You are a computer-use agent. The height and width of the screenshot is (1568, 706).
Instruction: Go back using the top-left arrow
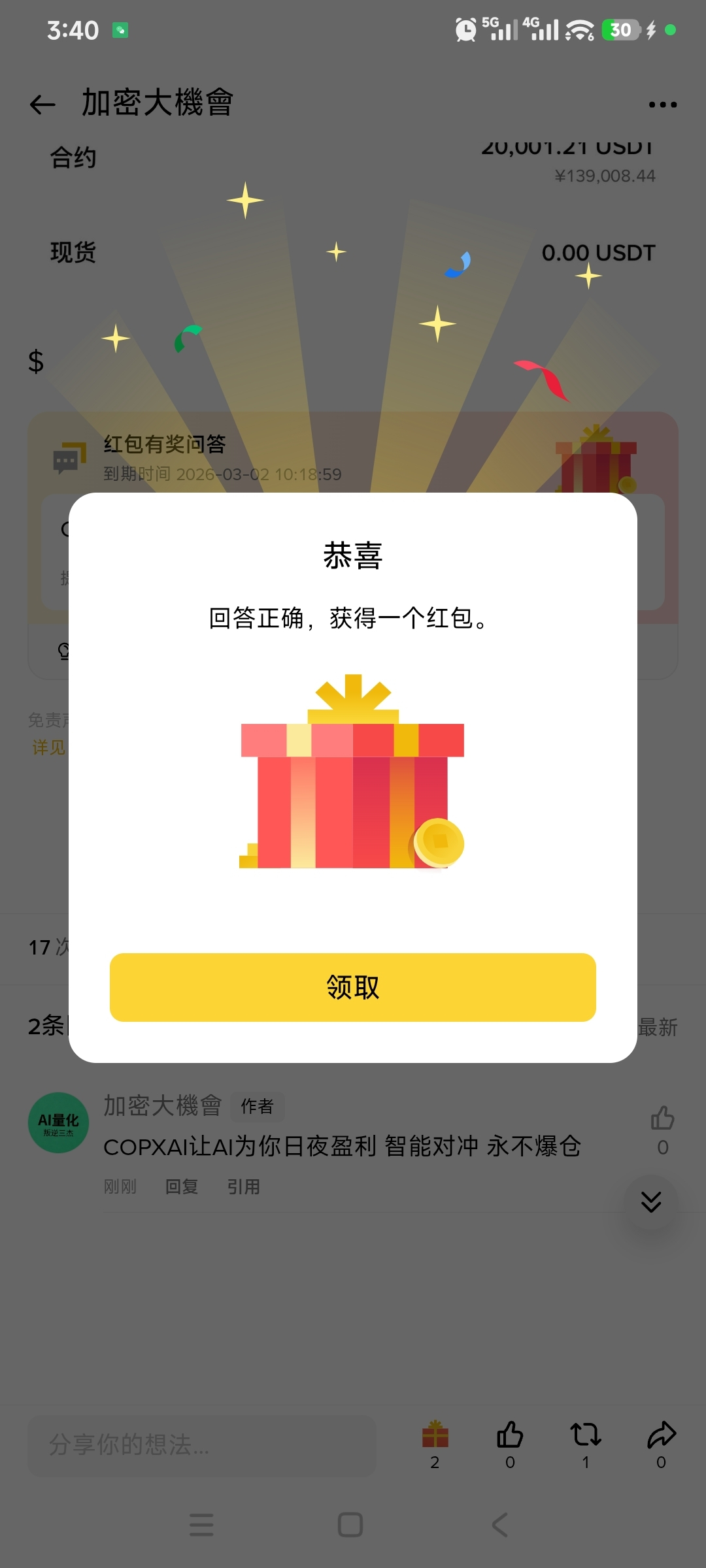pos(42,105)
